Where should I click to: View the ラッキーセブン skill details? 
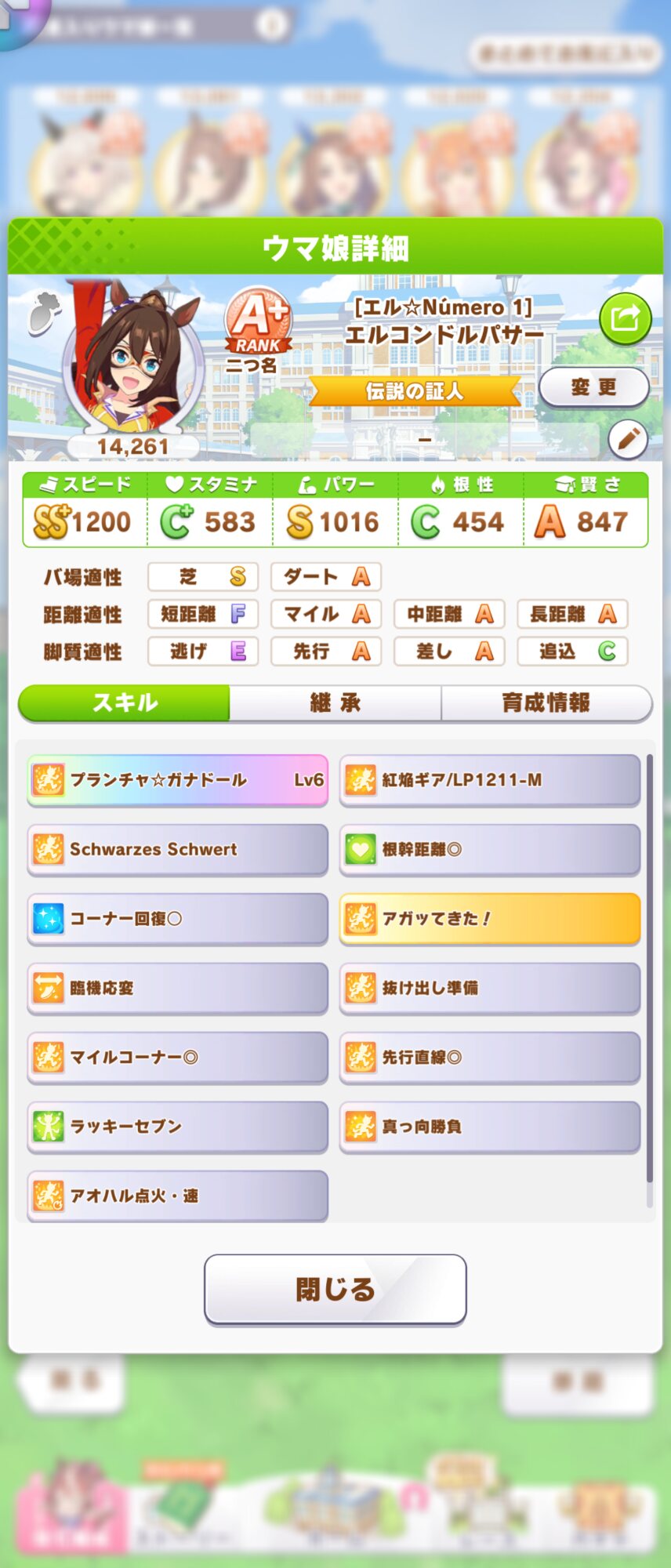point(177,1127)
